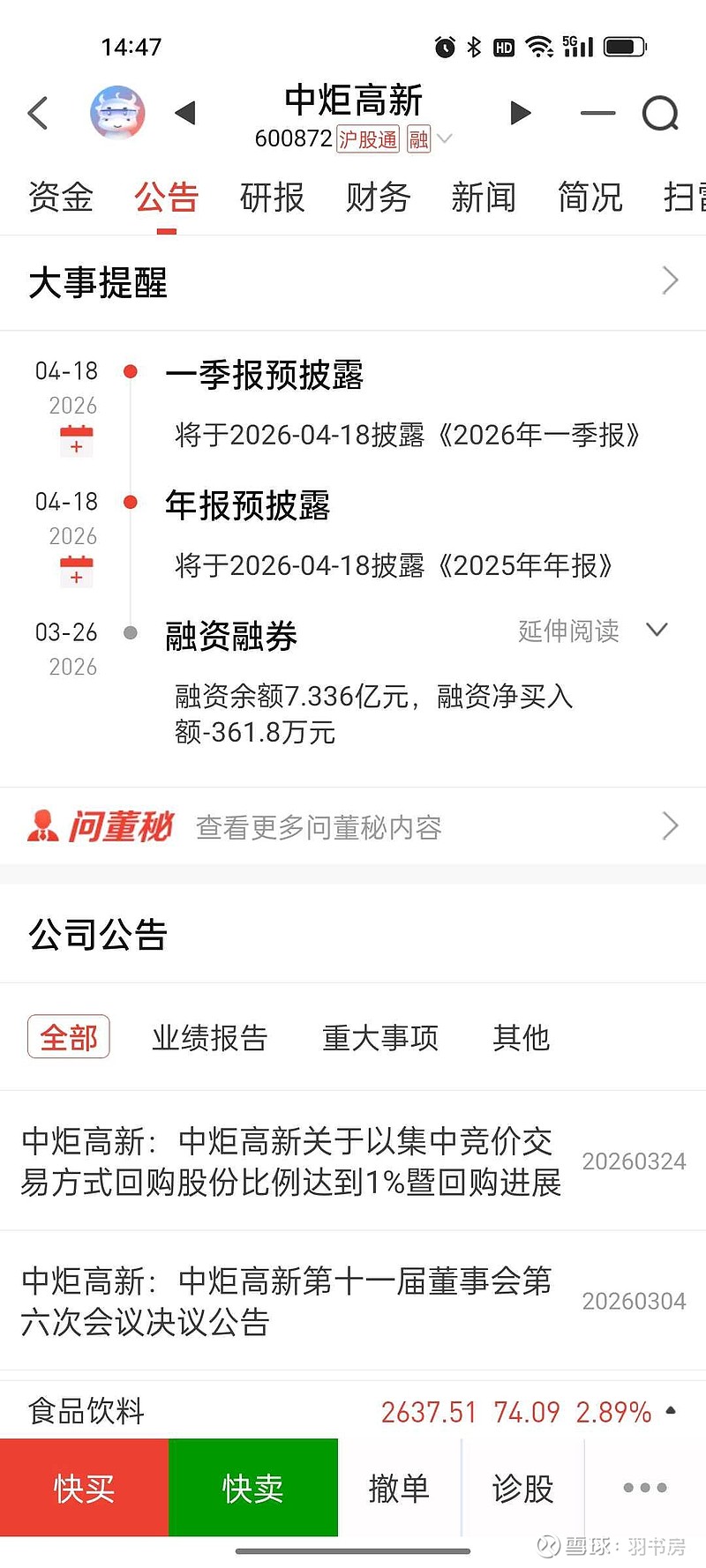Open 问董秘 to view more content

(353, 826)
